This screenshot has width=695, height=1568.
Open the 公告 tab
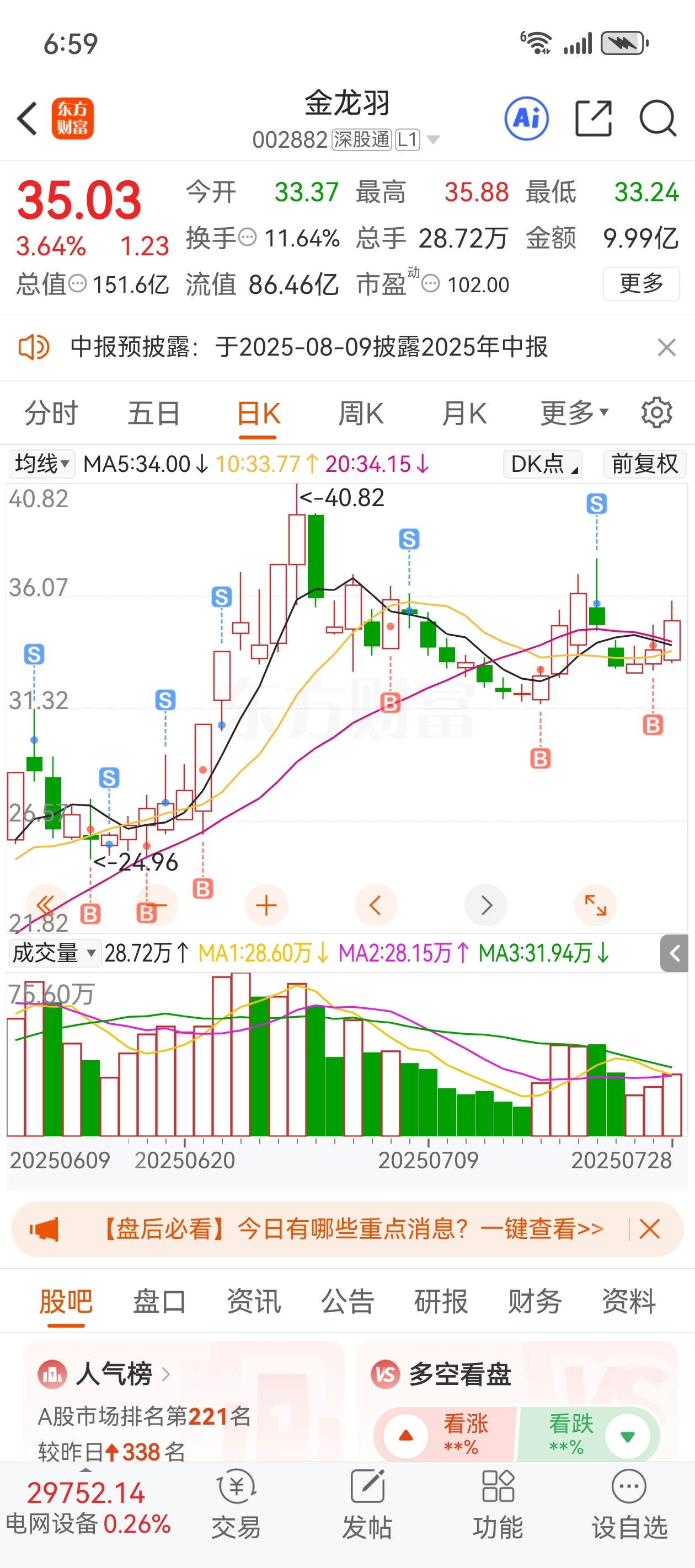pyautogui.click(x=347, y=1302)
